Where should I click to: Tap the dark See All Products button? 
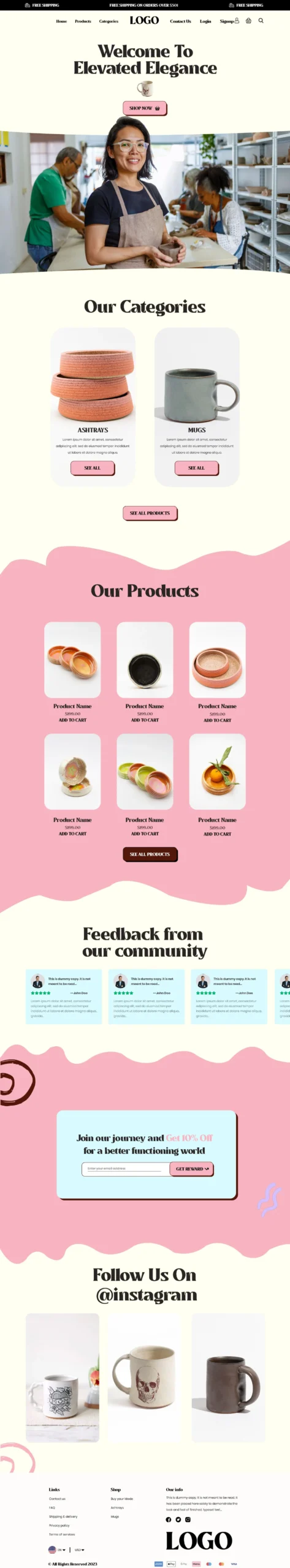[150, 854]
